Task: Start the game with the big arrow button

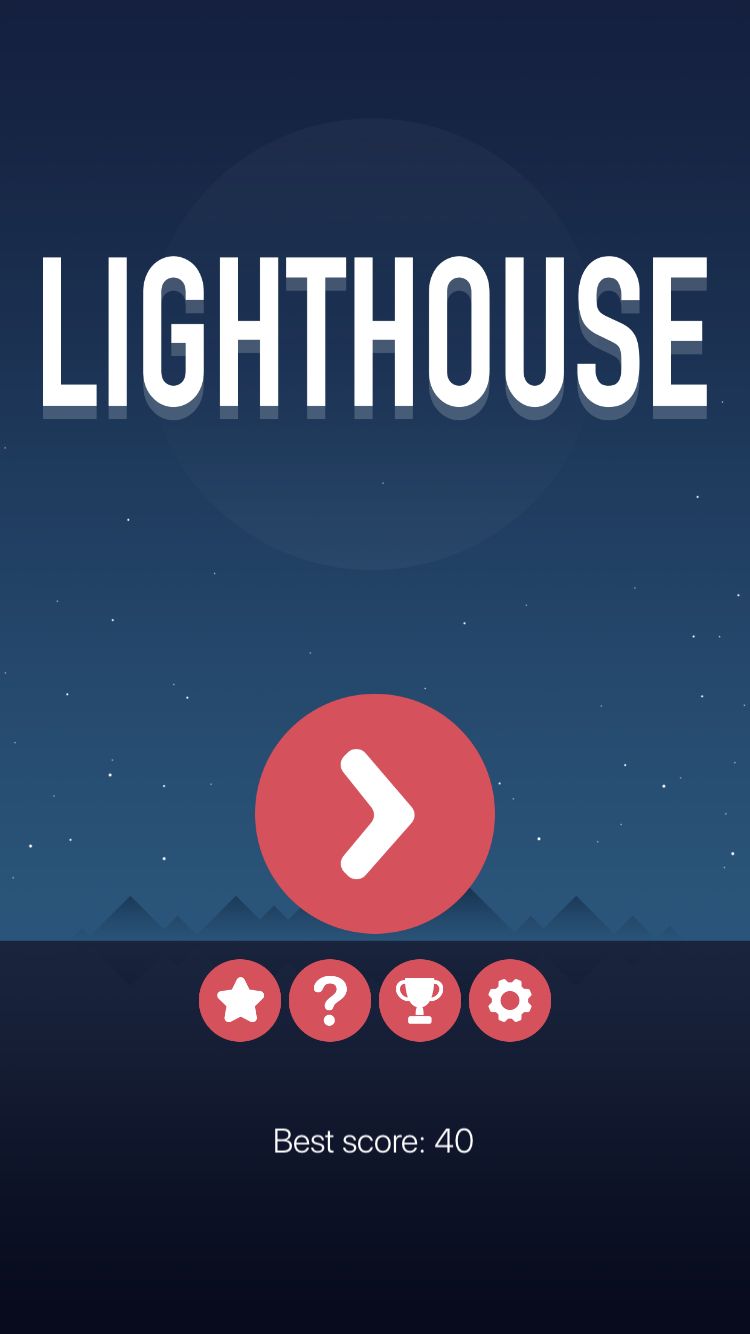Action: point(375,814)
